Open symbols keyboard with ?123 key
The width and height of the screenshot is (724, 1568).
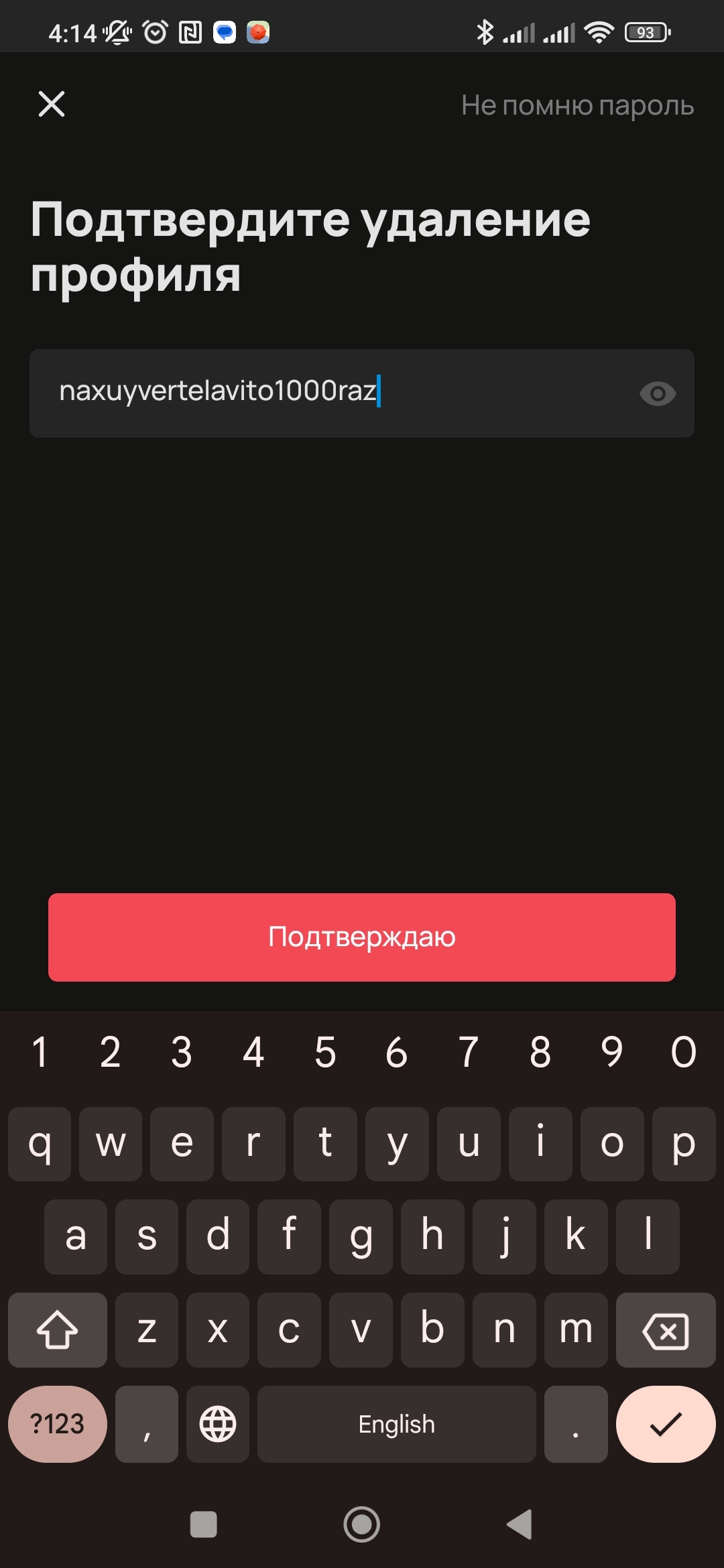coord(57,1424)
